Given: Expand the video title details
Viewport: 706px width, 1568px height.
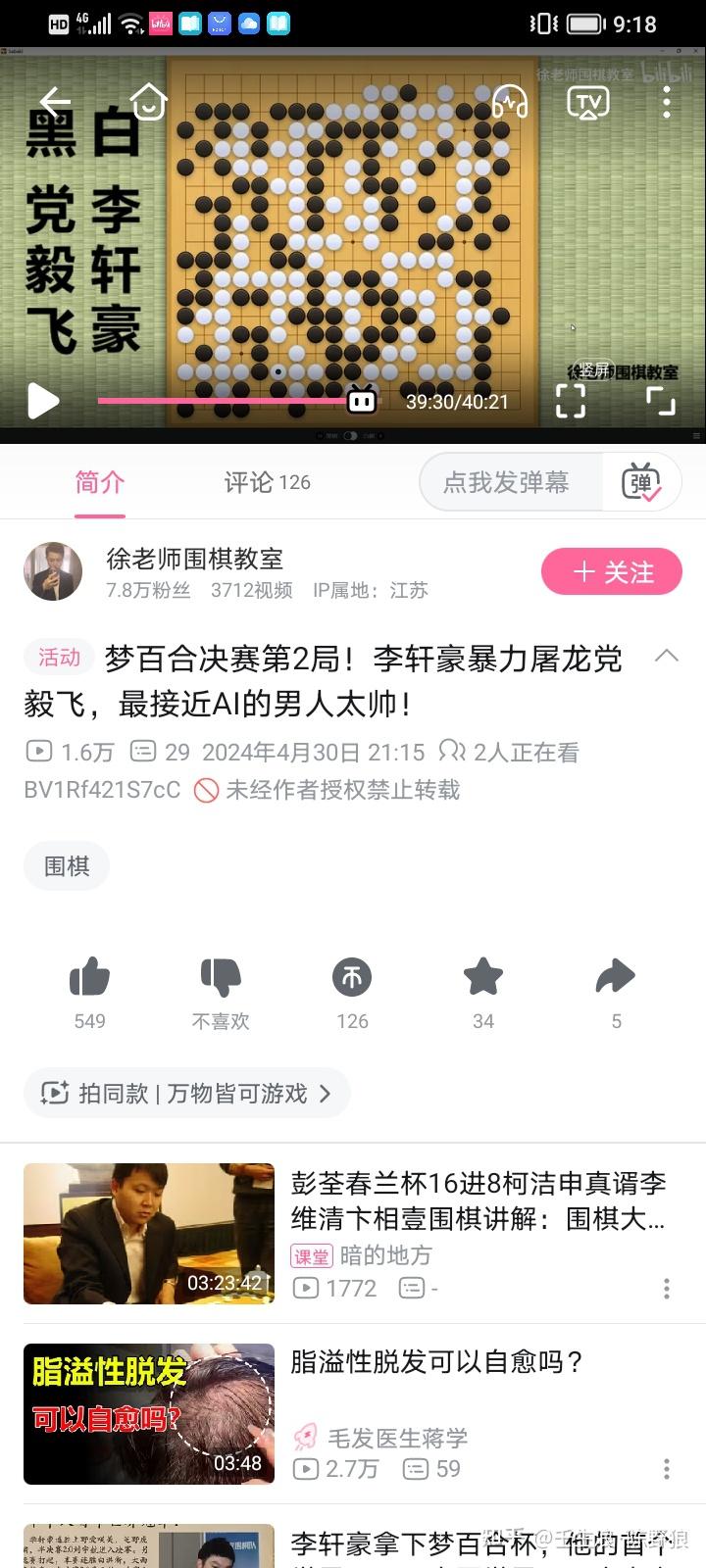Looking at the screenshot, I should [x=667, y=657].
